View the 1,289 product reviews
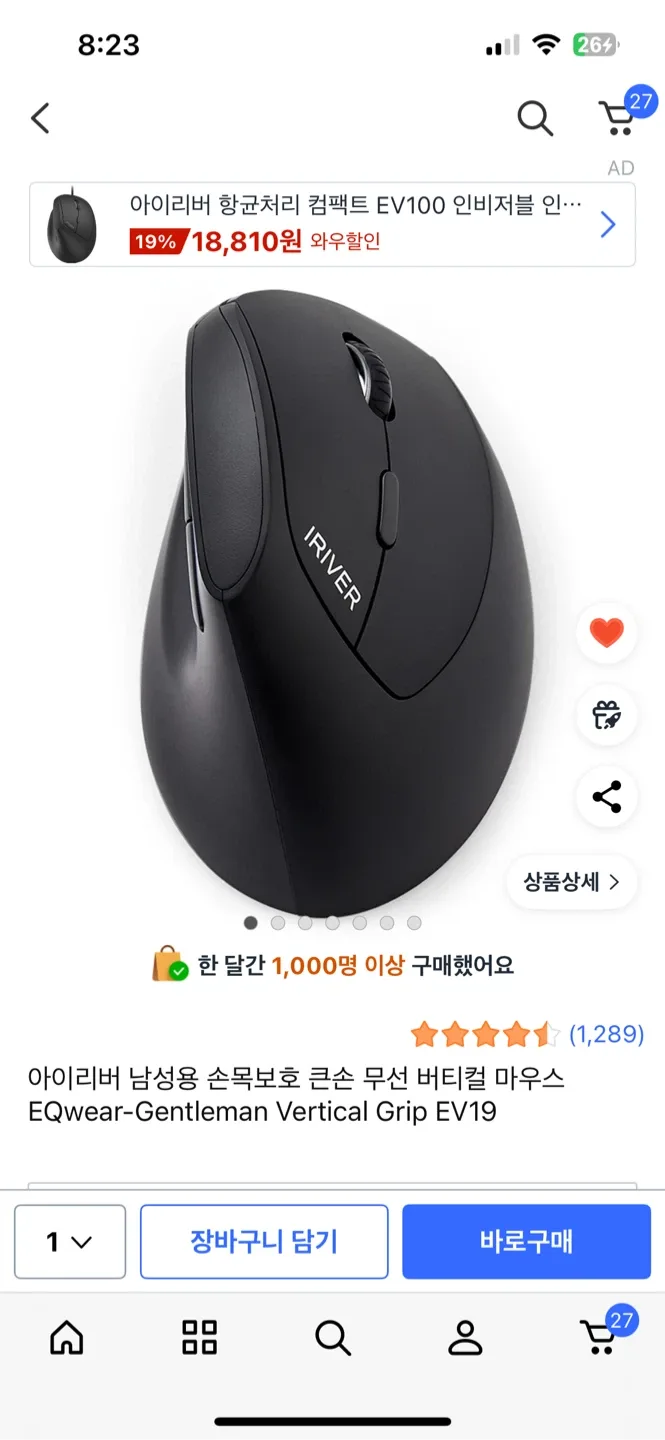Screen dimensions: 665x1440 [605, 1034]
